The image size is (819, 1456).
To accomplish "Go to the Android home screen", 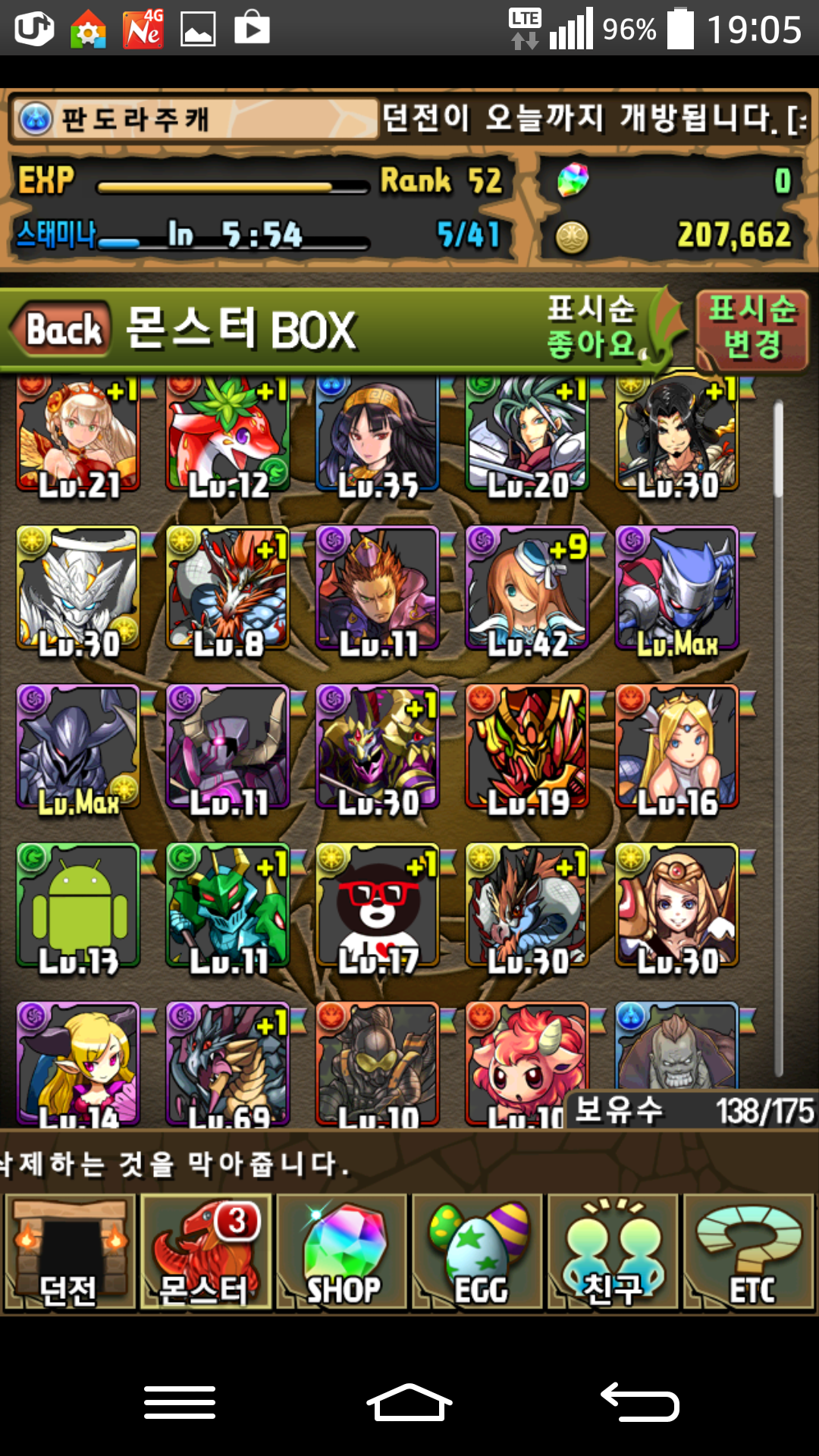I will click(409, 1403).
